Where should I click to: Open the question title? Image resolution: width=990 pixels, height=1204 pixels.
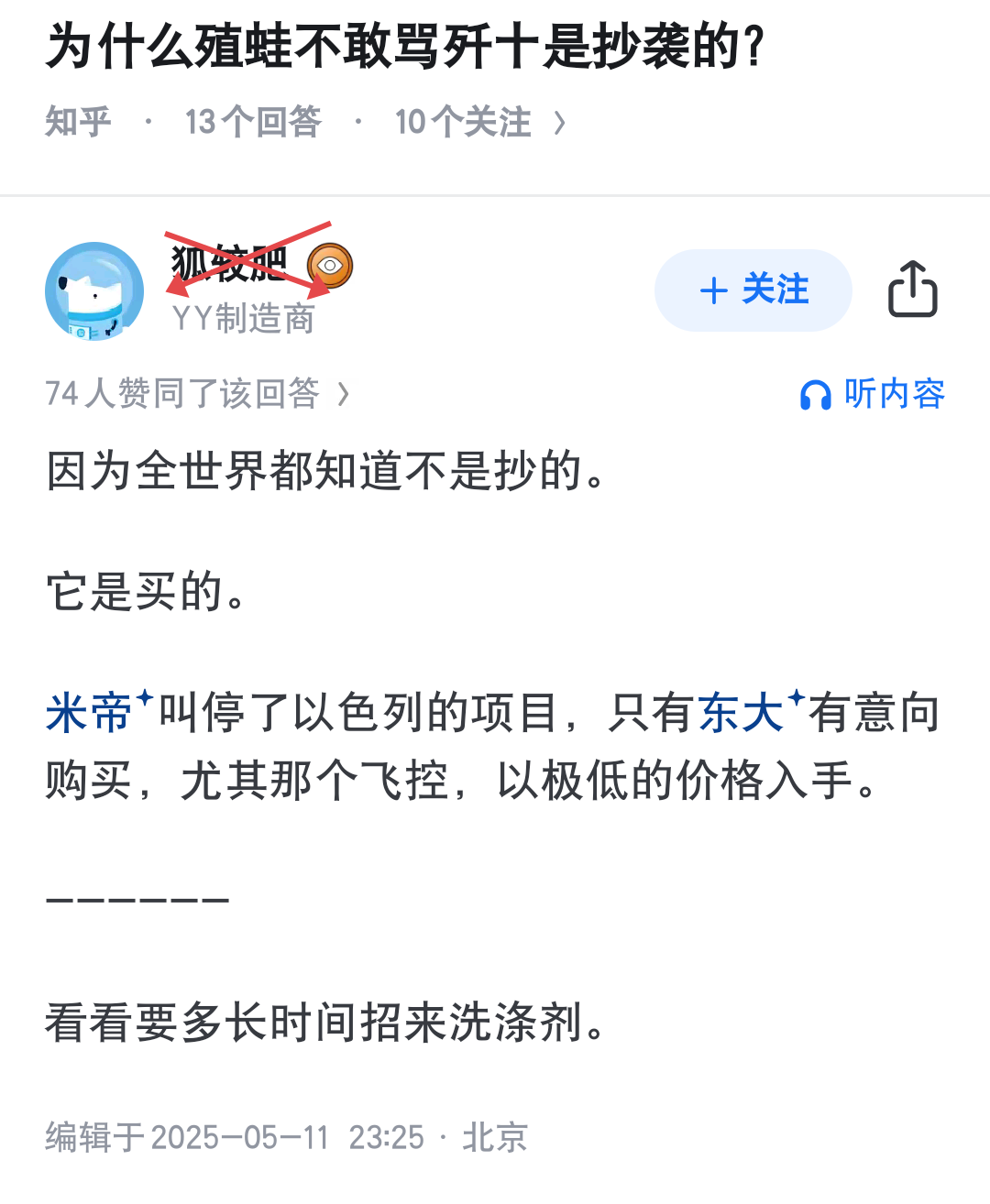403,48
